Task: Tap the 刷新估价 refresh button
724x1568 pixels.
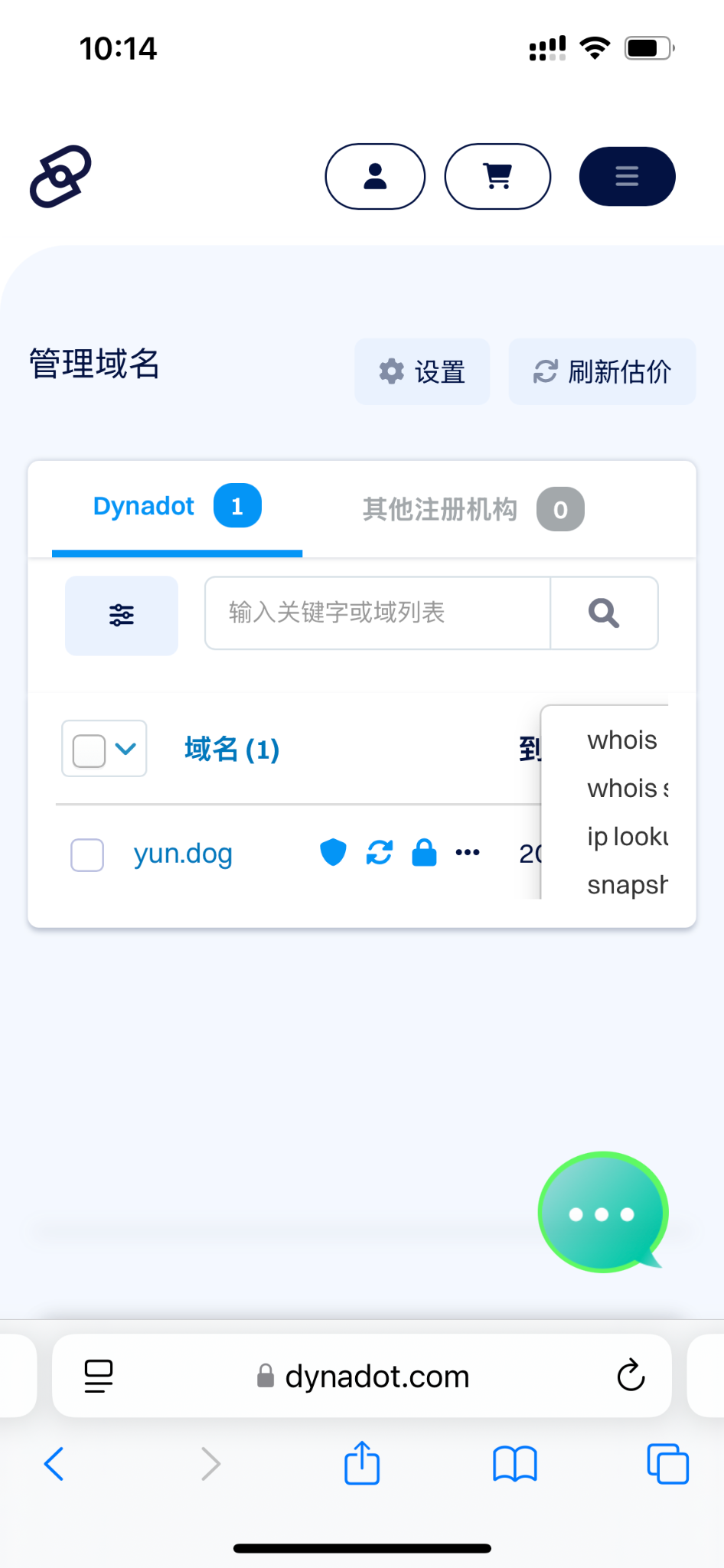Action: click(x=602, y=371)
